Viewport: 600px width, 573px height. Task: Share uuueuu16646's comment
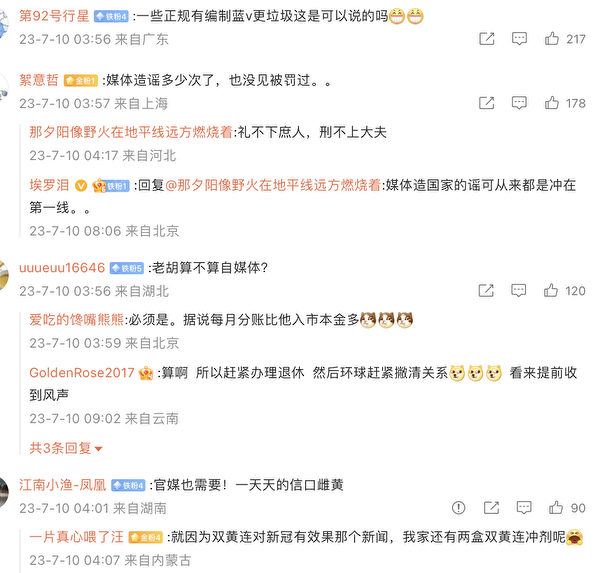pos(486,291)
